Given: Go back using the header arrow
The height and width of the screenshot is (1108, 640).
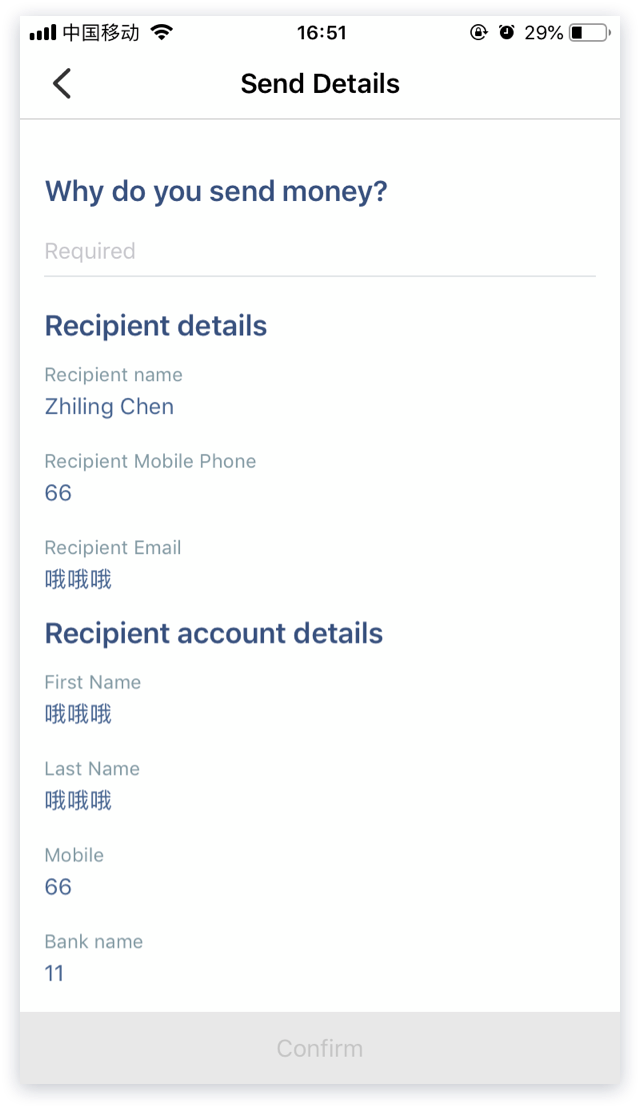Looking at the screenshot, I should coord(62,83).
